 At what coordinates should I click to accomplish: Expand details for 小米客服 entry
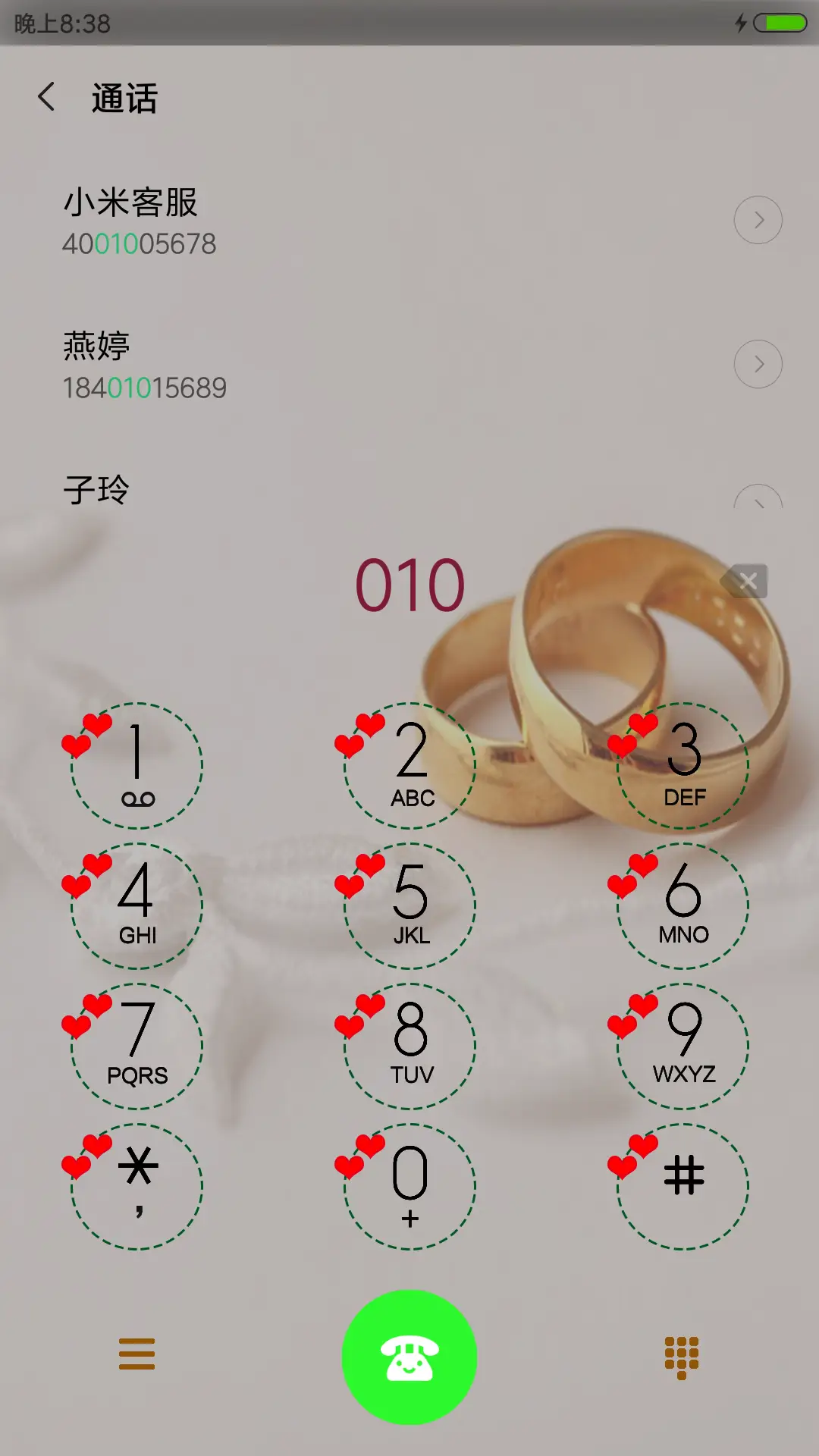tap(759, 220)
